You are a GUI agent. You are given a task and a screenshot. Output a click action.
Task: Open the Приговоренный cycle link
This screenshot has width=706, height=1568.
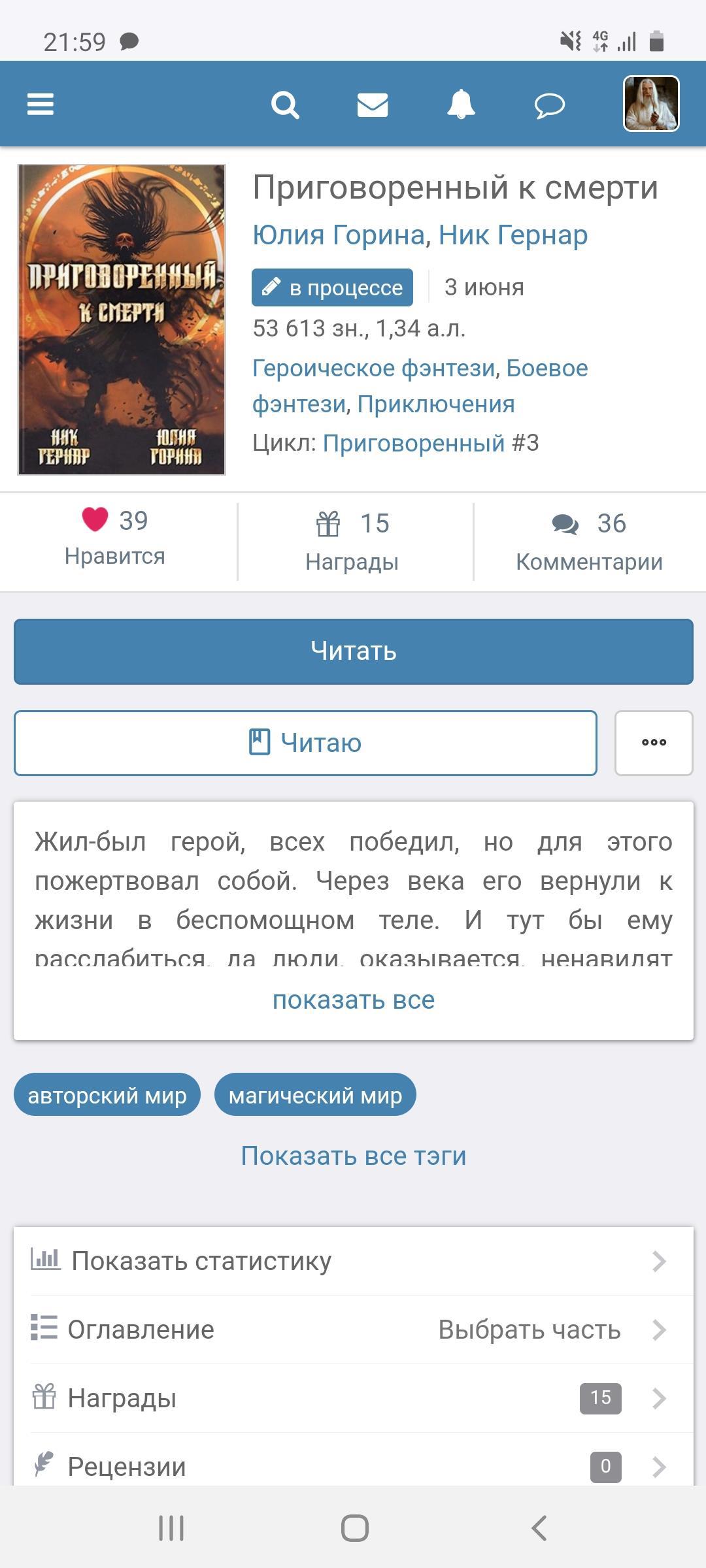point(414,443)
